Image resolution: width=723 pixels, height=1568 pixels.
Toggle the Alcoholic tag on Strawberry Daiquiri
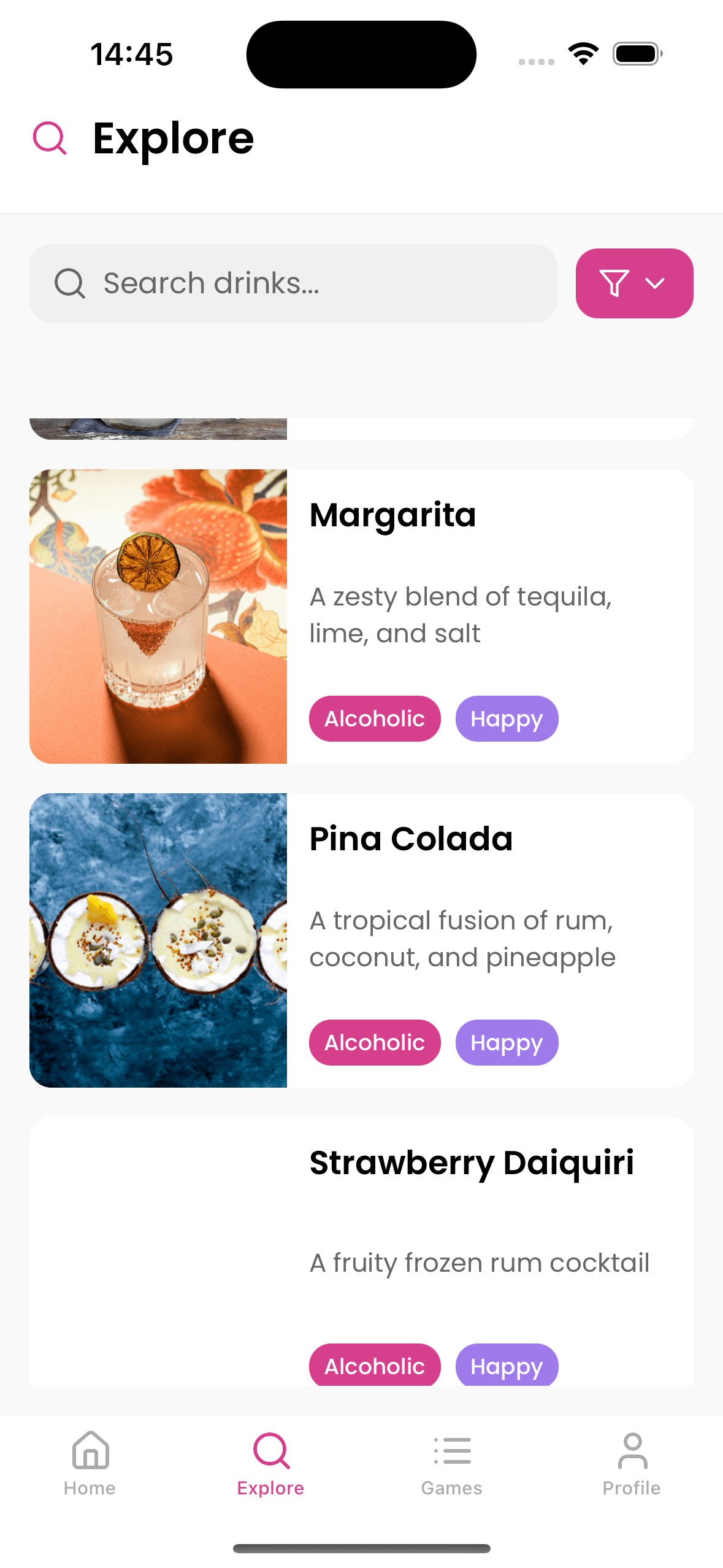tap(374, 1366)
